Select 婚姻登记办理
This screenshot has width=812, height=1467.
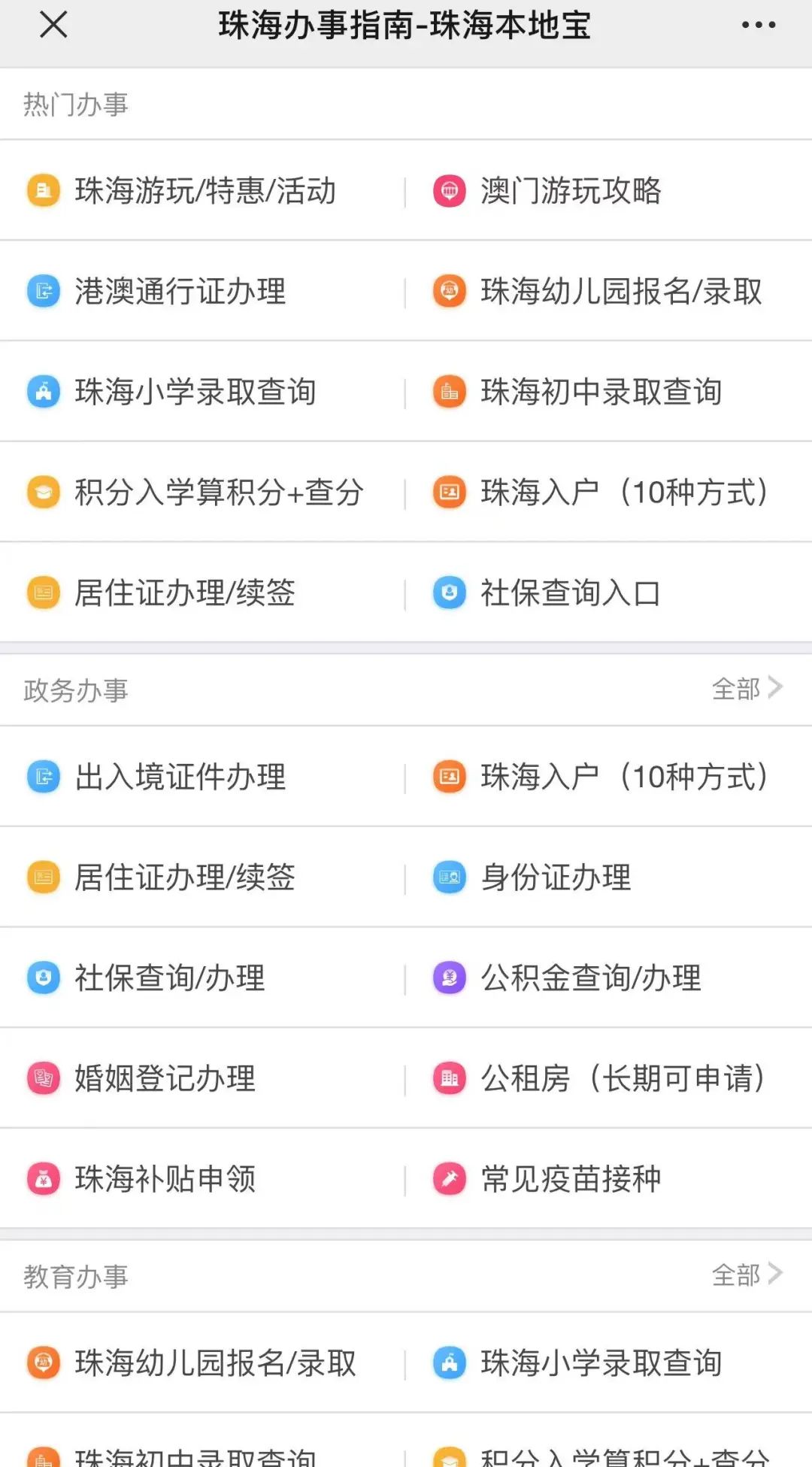(x=203, y=1079)
